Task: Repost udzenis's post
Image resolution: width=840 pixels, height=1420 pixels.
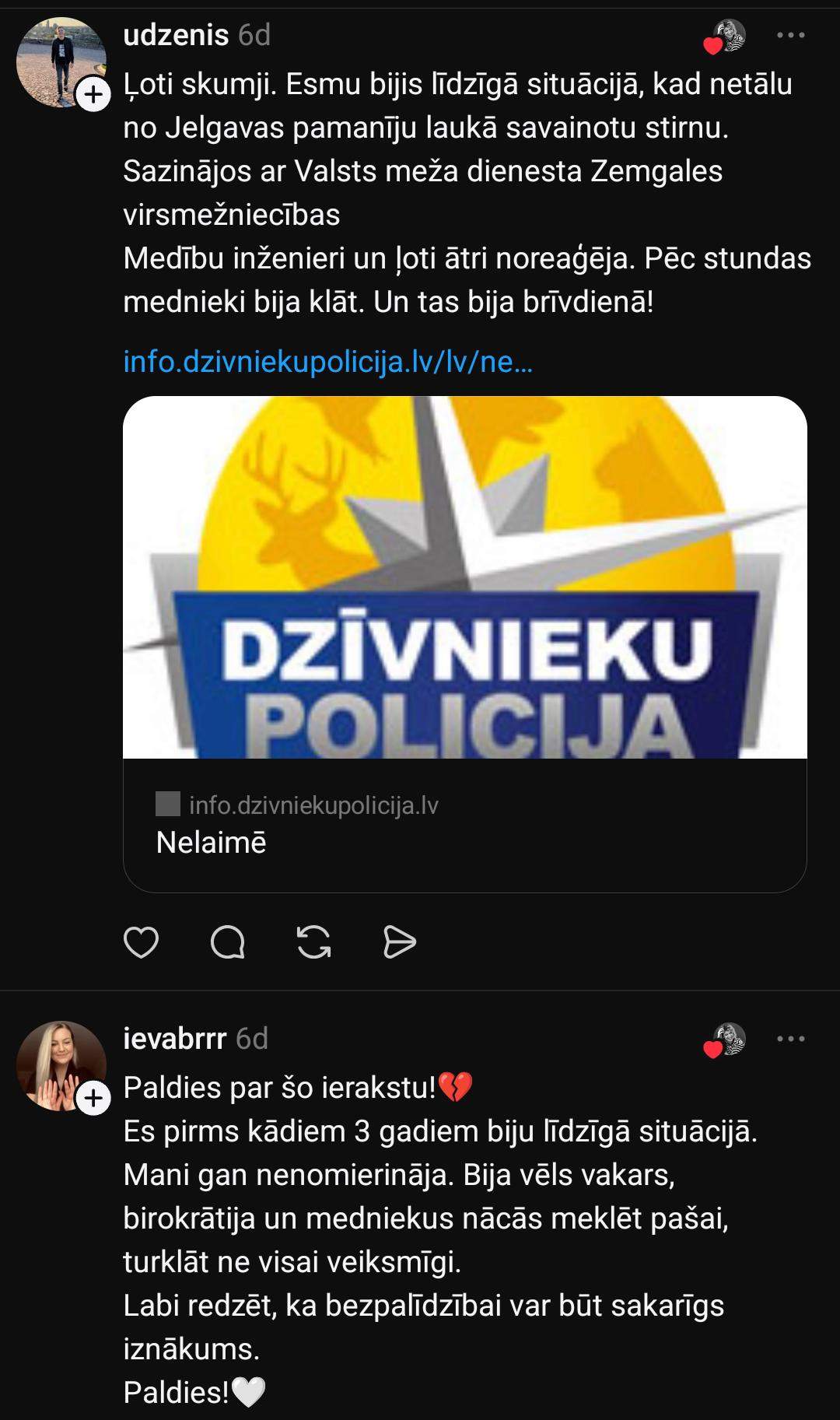Action: point(314,942)
